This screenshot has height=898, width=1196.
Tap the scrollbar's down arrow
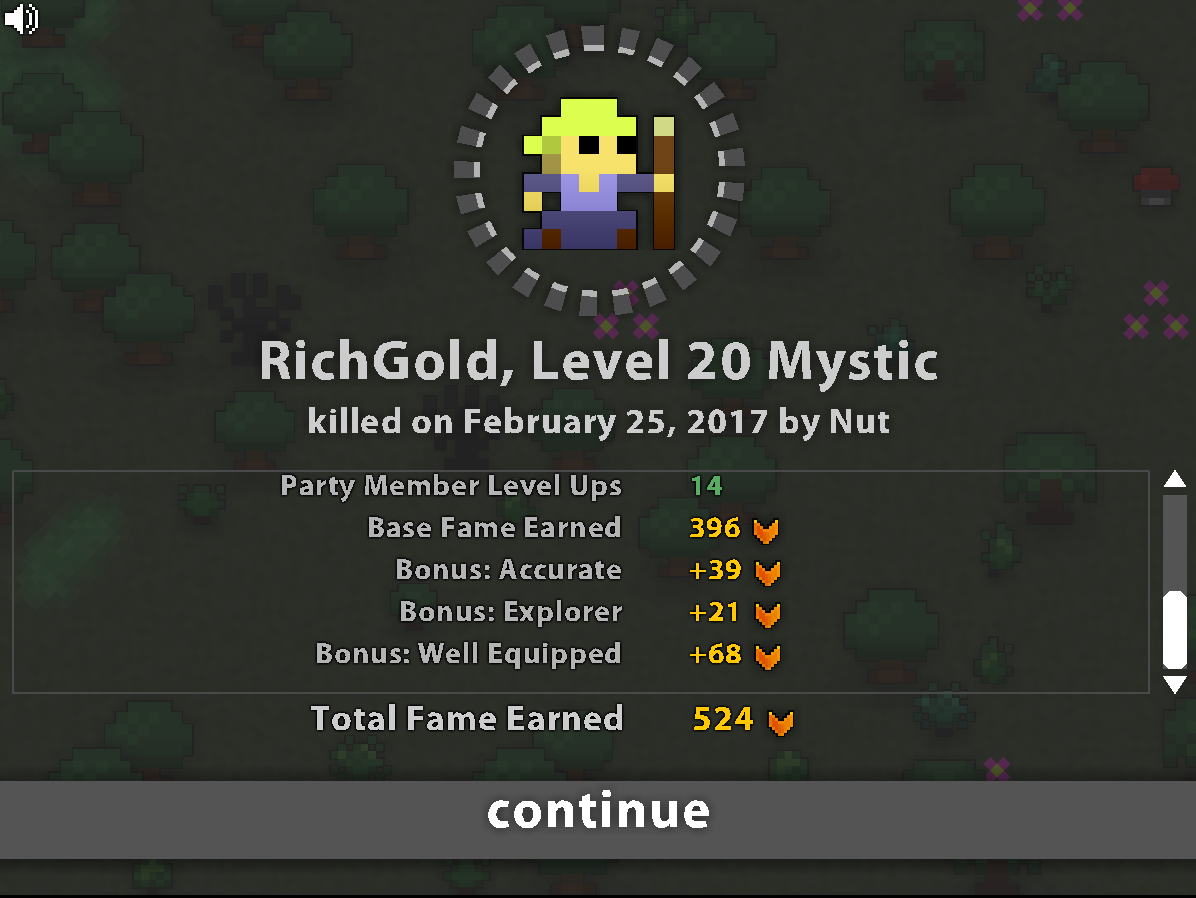(x=1175, y=684)
